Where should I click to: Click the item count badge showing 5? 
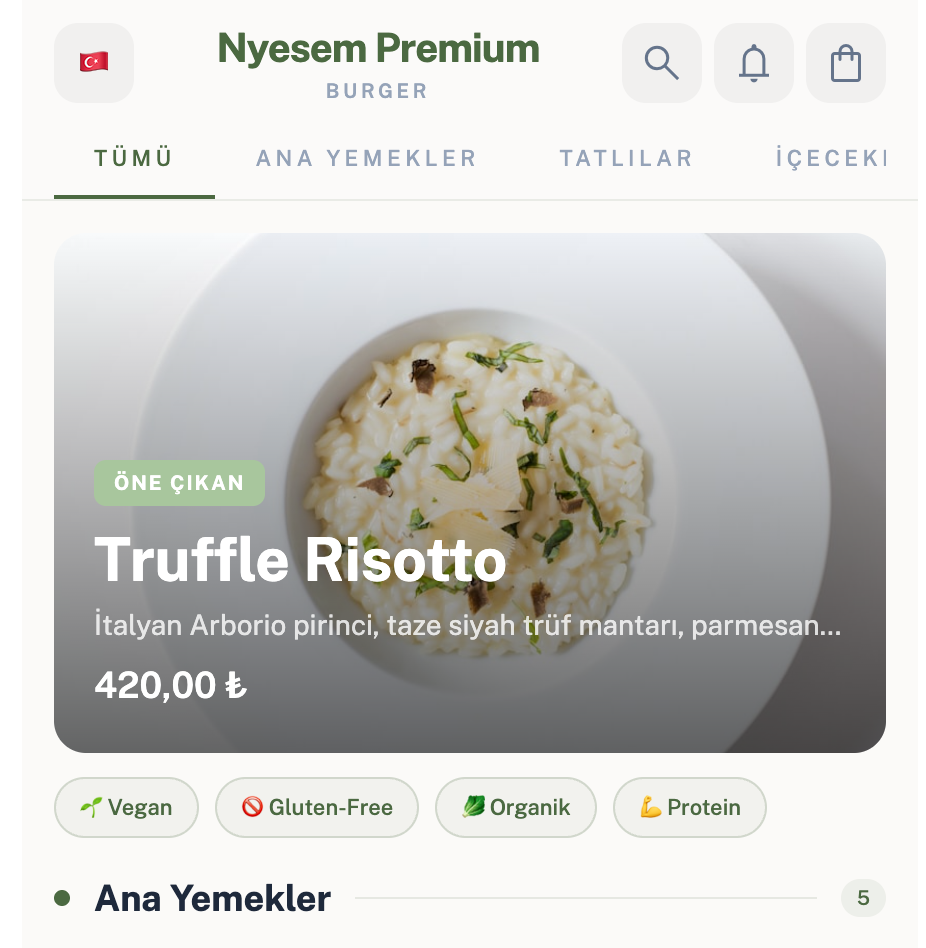pyautogui.click(x=862, y=898)
